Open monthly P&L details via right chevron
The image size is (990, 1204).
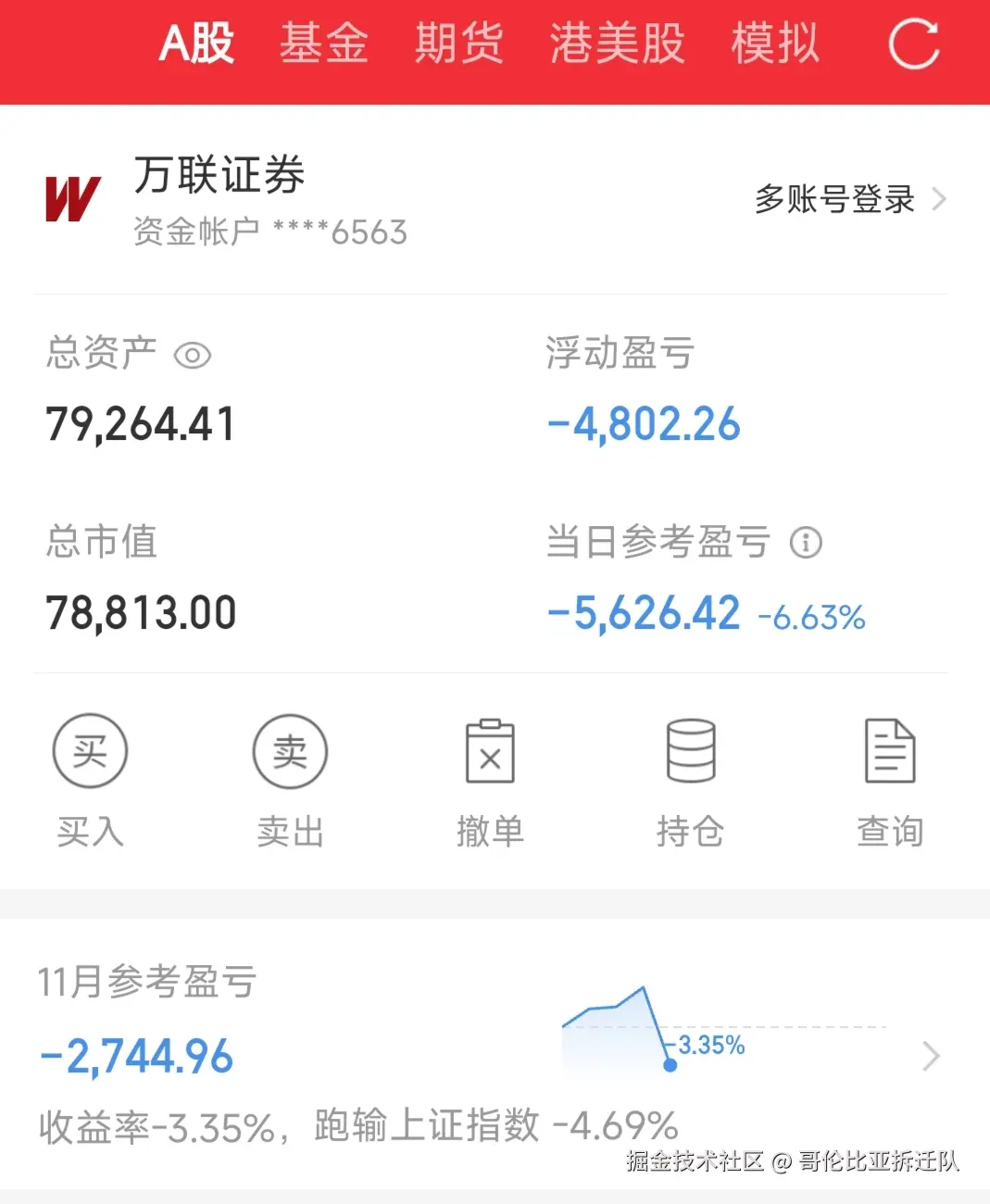(x=931, y=1056)
